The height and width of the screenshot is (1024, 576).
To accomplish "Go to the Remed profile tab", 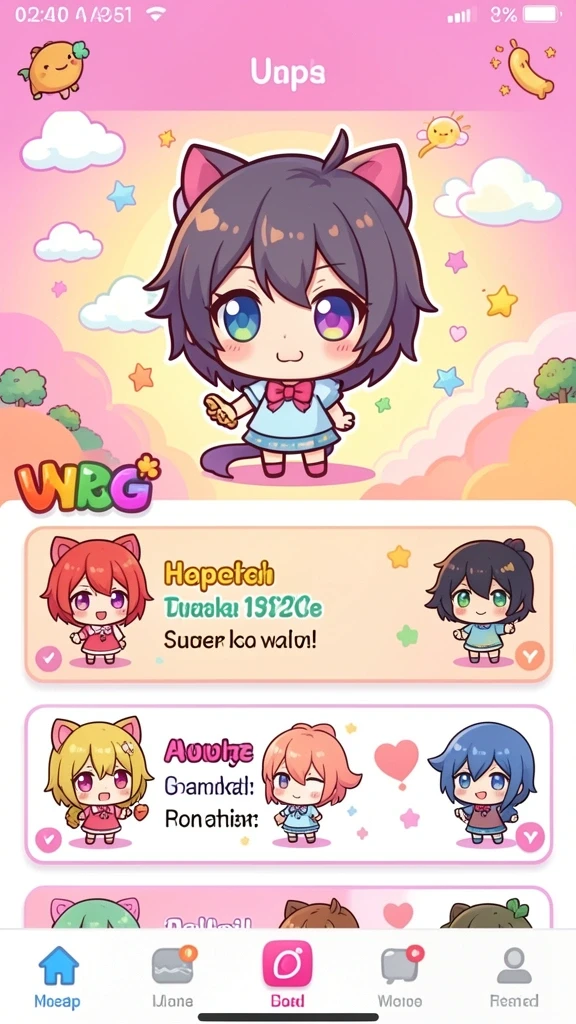I will point(515,976).
